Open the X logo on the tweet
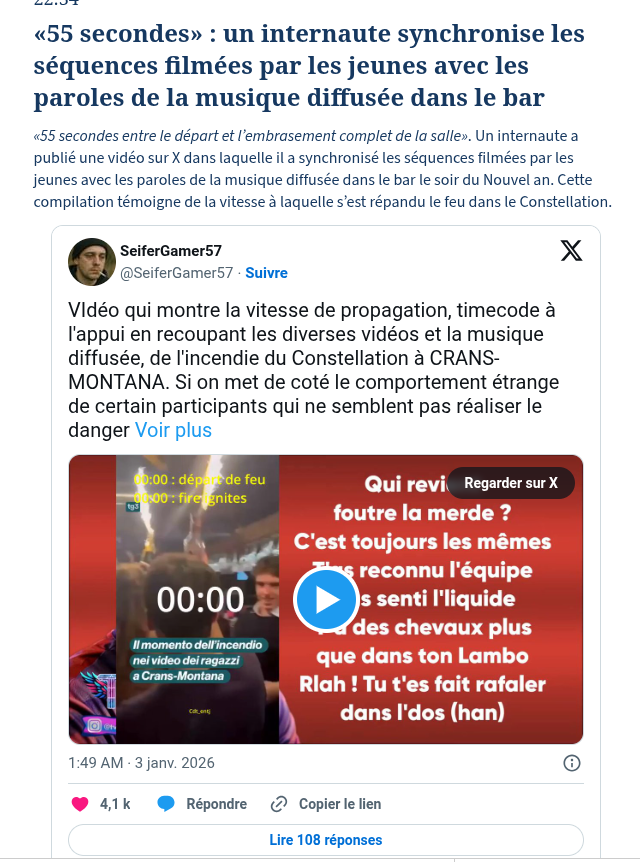 [571, 251]
